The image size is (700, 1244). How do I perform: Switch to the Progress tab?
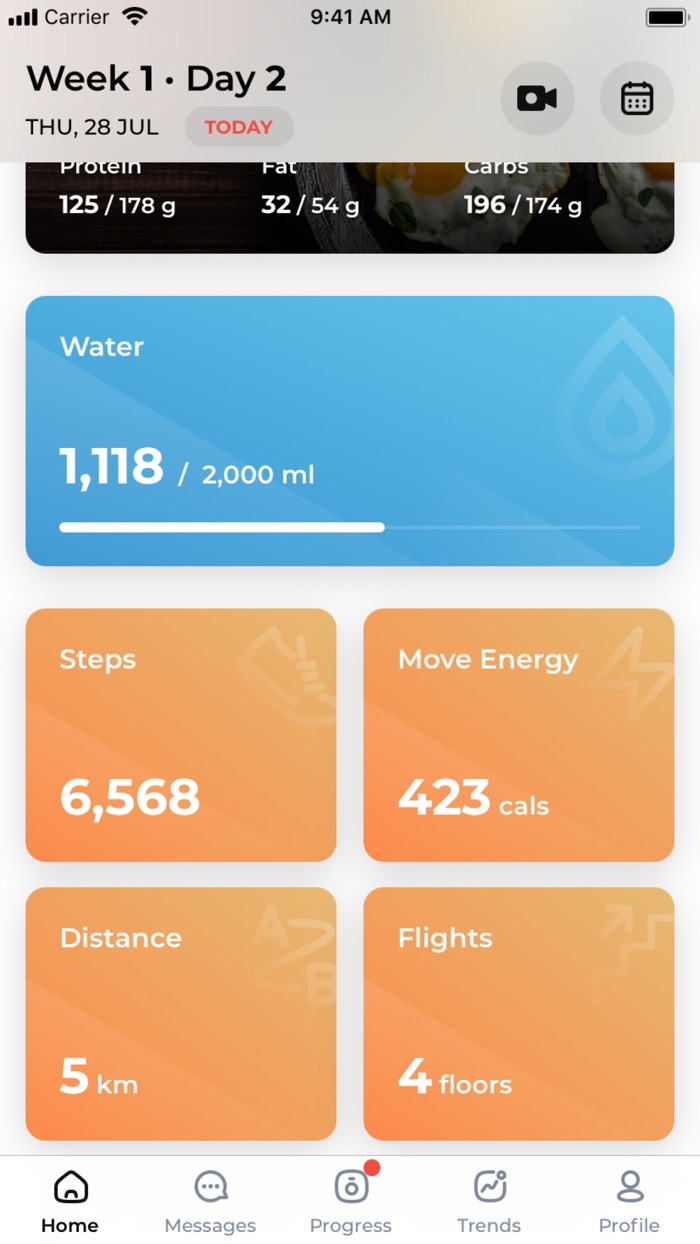click(x=350, y=1202)
